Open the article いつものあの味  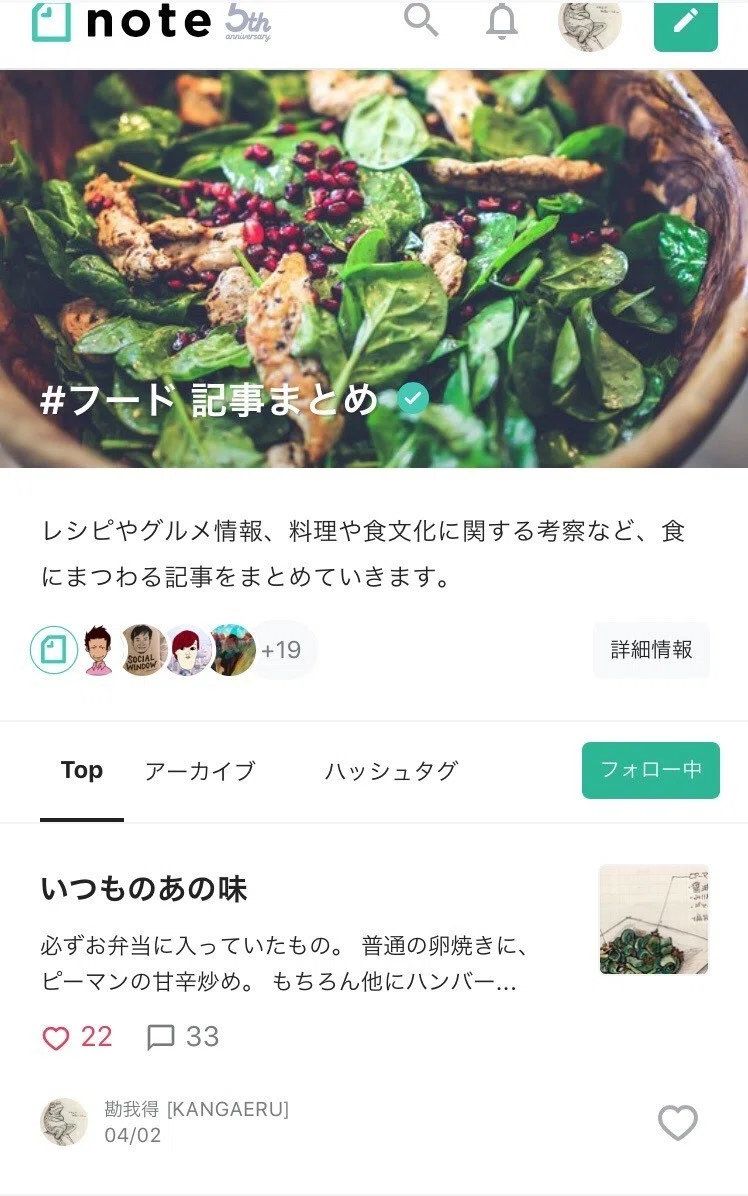pos(144,889)
